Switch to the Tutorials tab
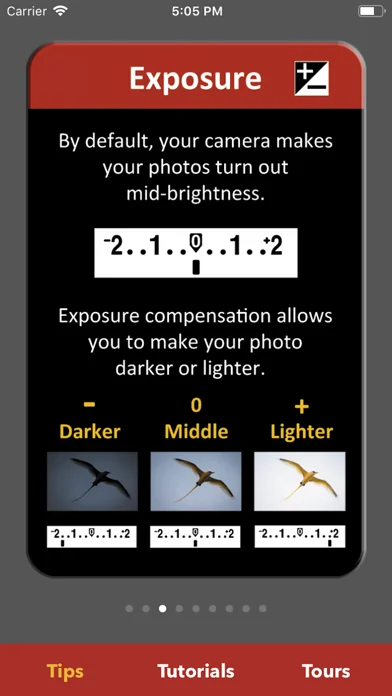 196,671
